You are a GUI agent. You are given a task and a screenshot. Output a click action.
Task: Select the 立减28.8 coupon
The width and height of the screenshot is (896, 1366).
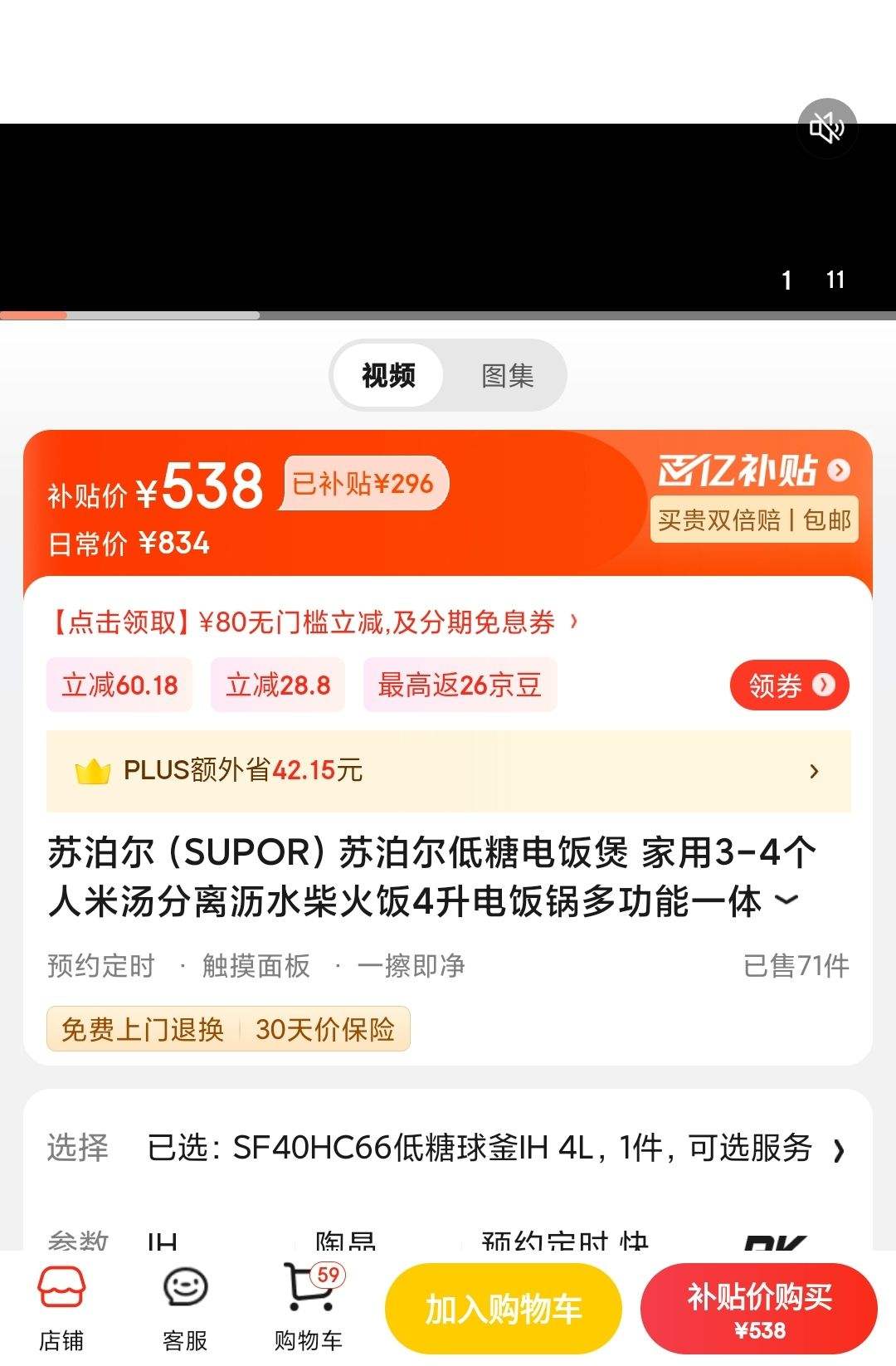(277, 684)
